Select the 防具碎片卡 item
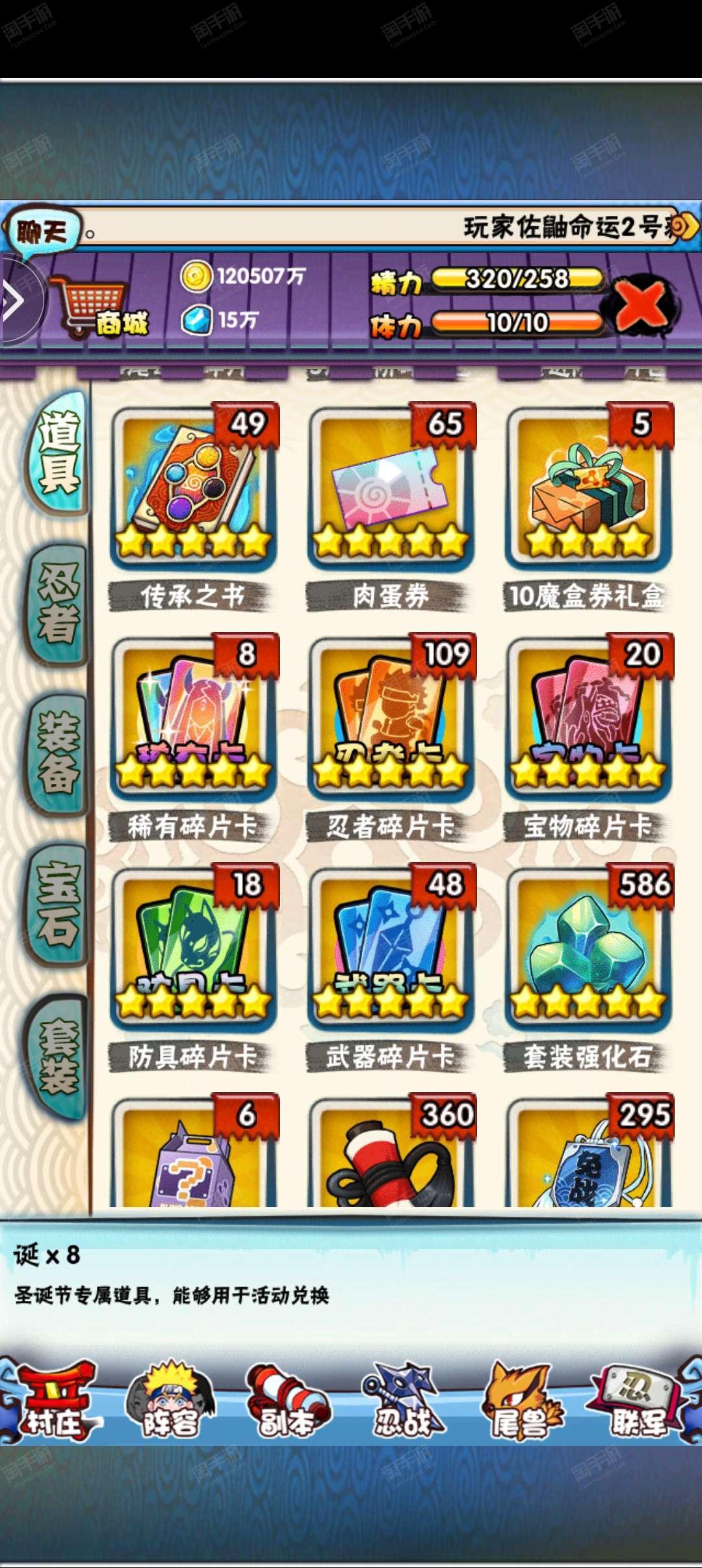Viewport: 702px width, 1568px height. point(194,948)
